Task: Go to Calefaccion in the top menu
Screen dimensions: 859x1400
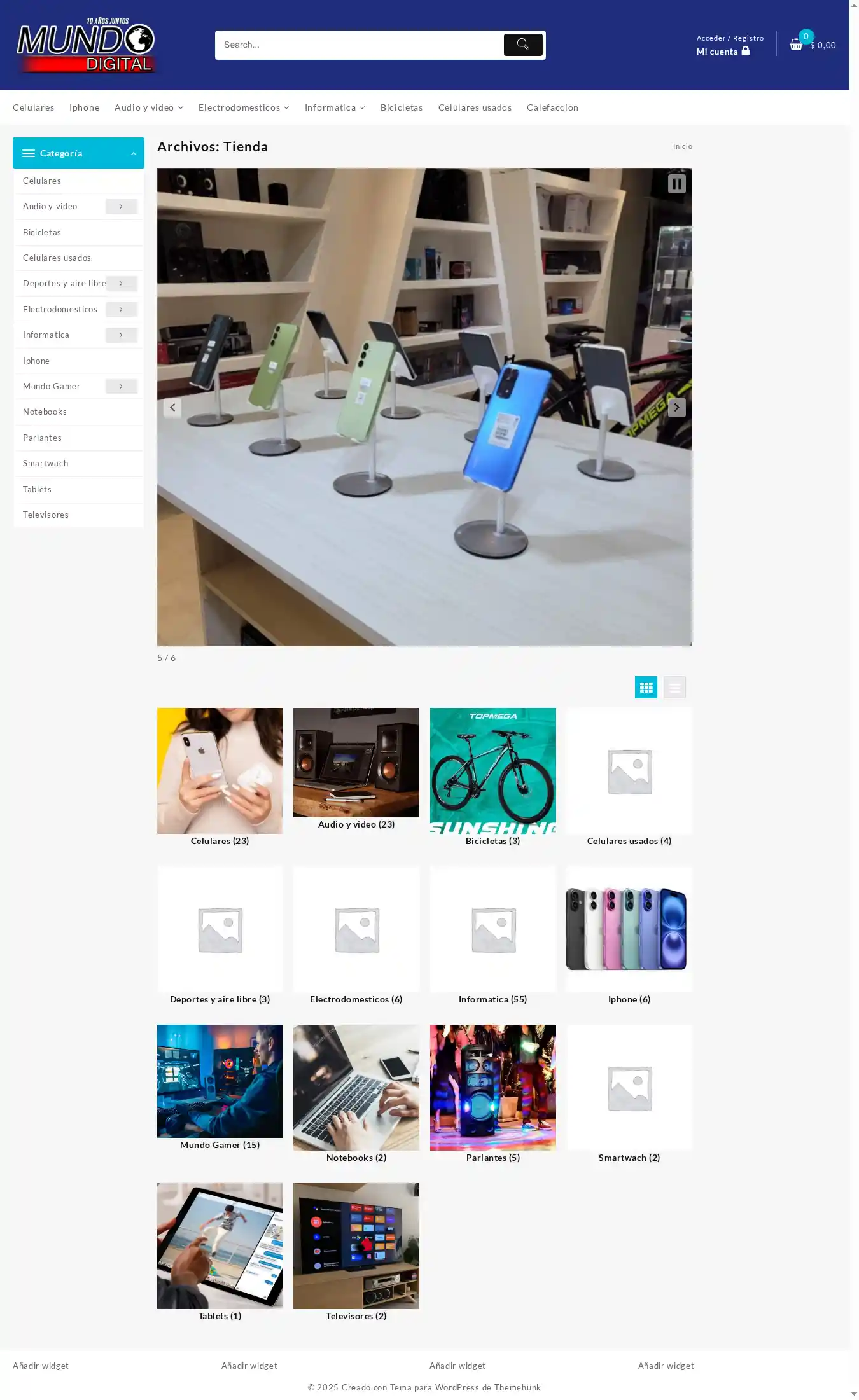Action: pyautogui.click(x=552, y=107)
